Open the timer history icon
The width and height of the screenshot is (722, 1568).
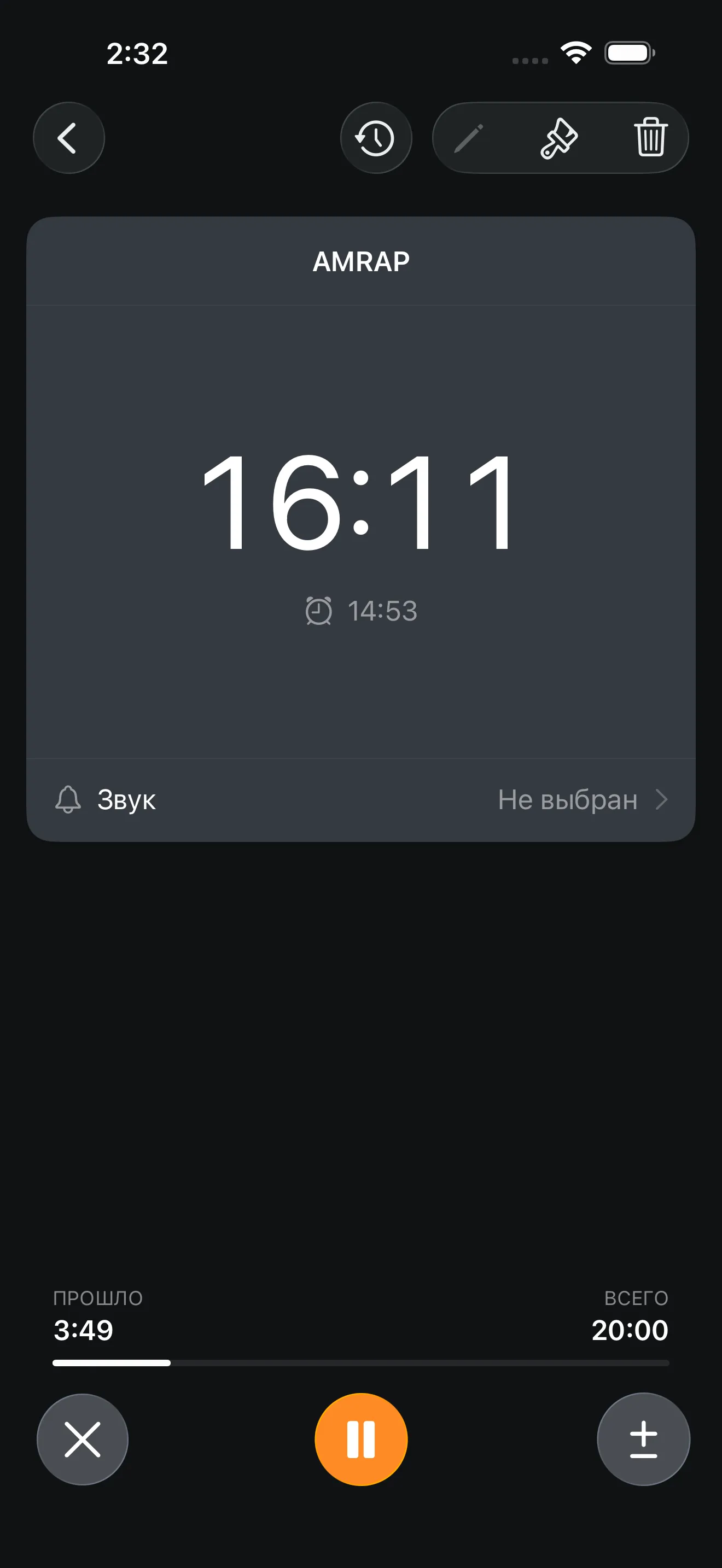click(376, 138)
